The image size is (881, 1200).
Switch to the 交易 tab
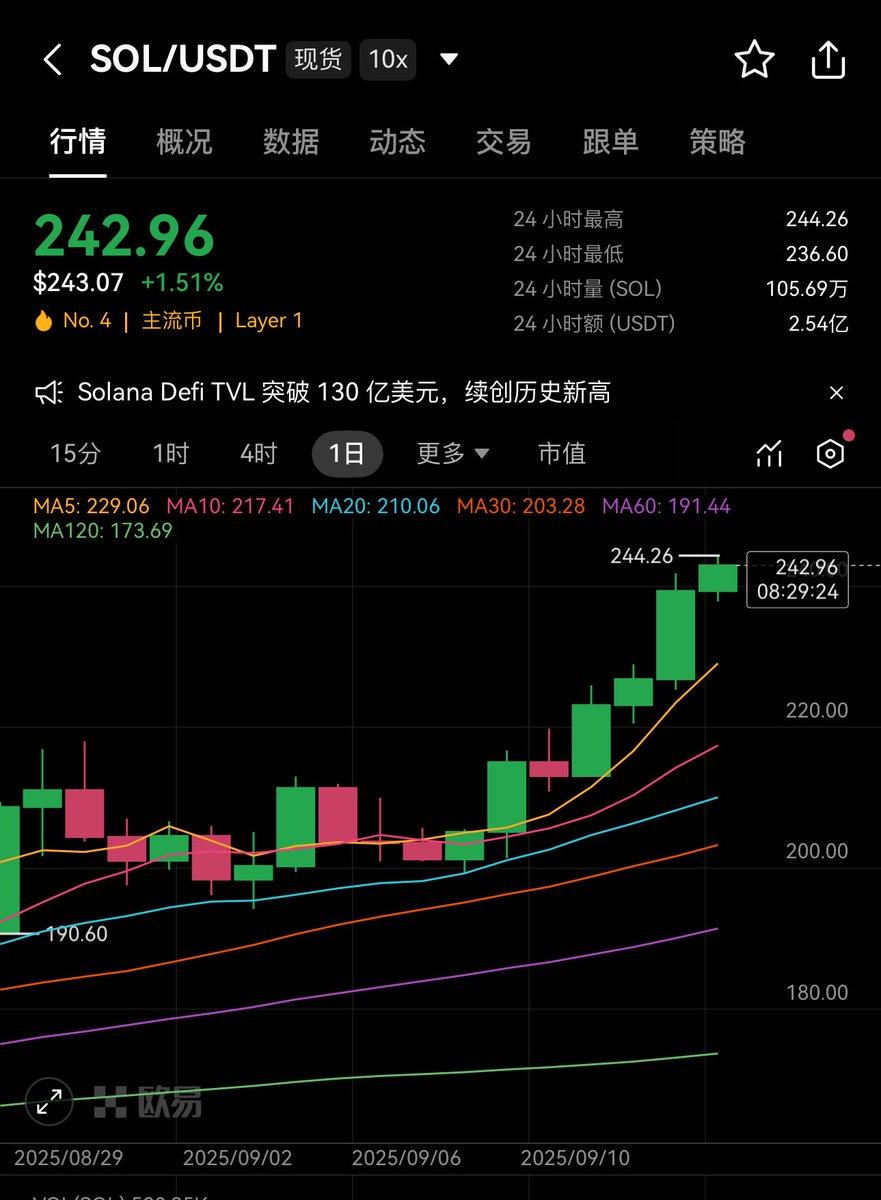(x=503, y=142)
